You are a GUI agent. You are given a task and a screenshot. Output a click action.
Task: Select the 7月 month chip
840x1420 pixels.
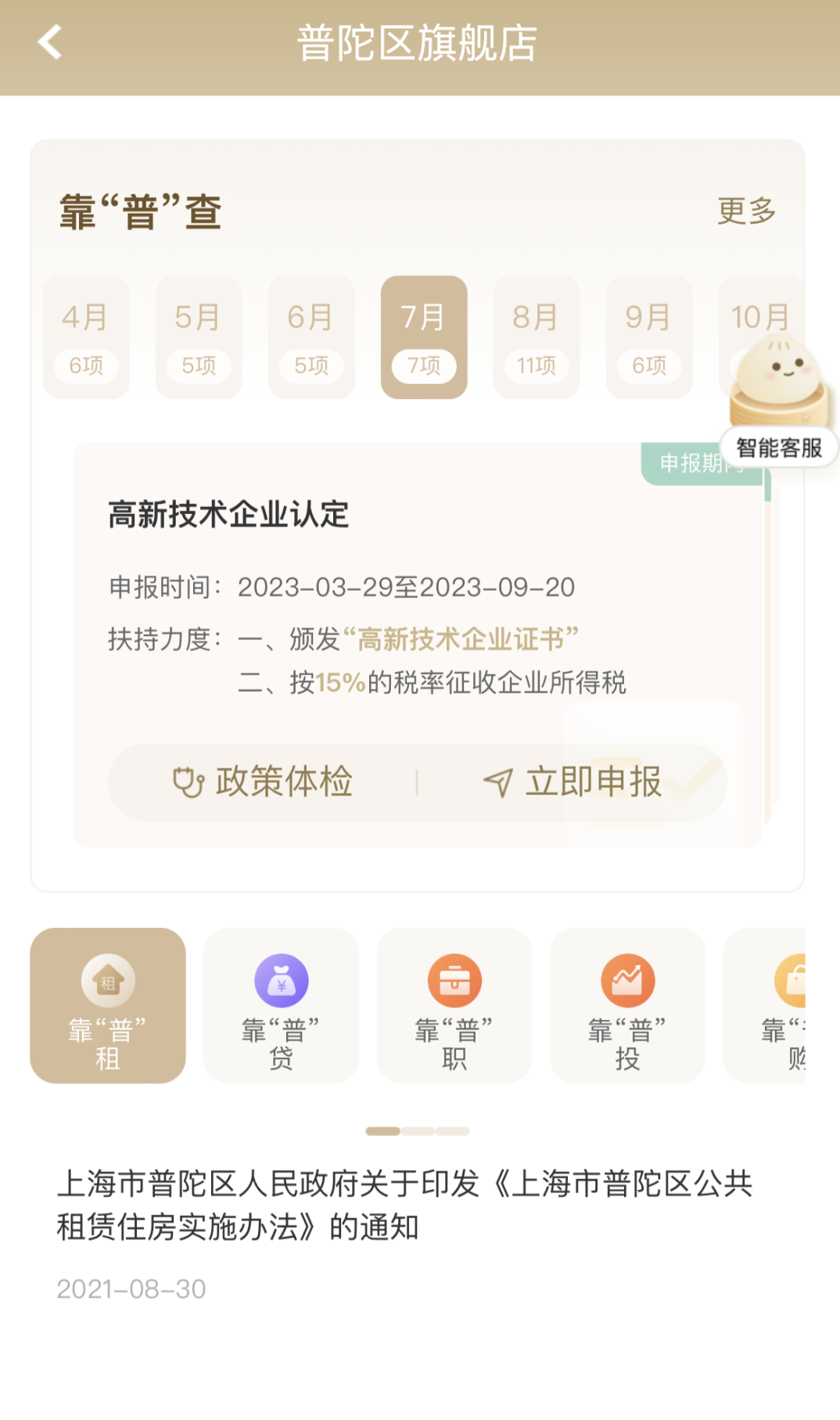(424, 337)
